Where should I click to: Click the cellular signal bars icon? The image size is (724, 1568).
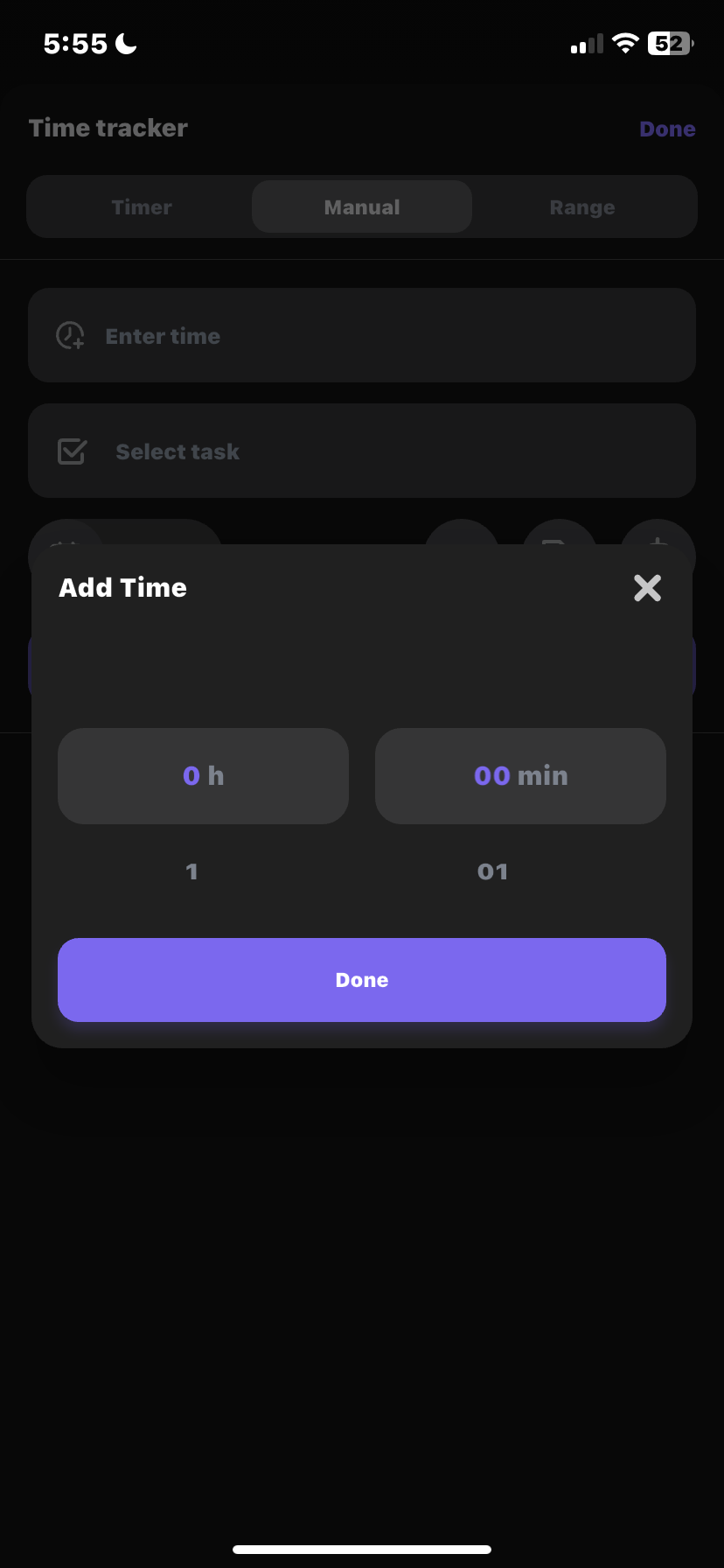pos(585,42)
